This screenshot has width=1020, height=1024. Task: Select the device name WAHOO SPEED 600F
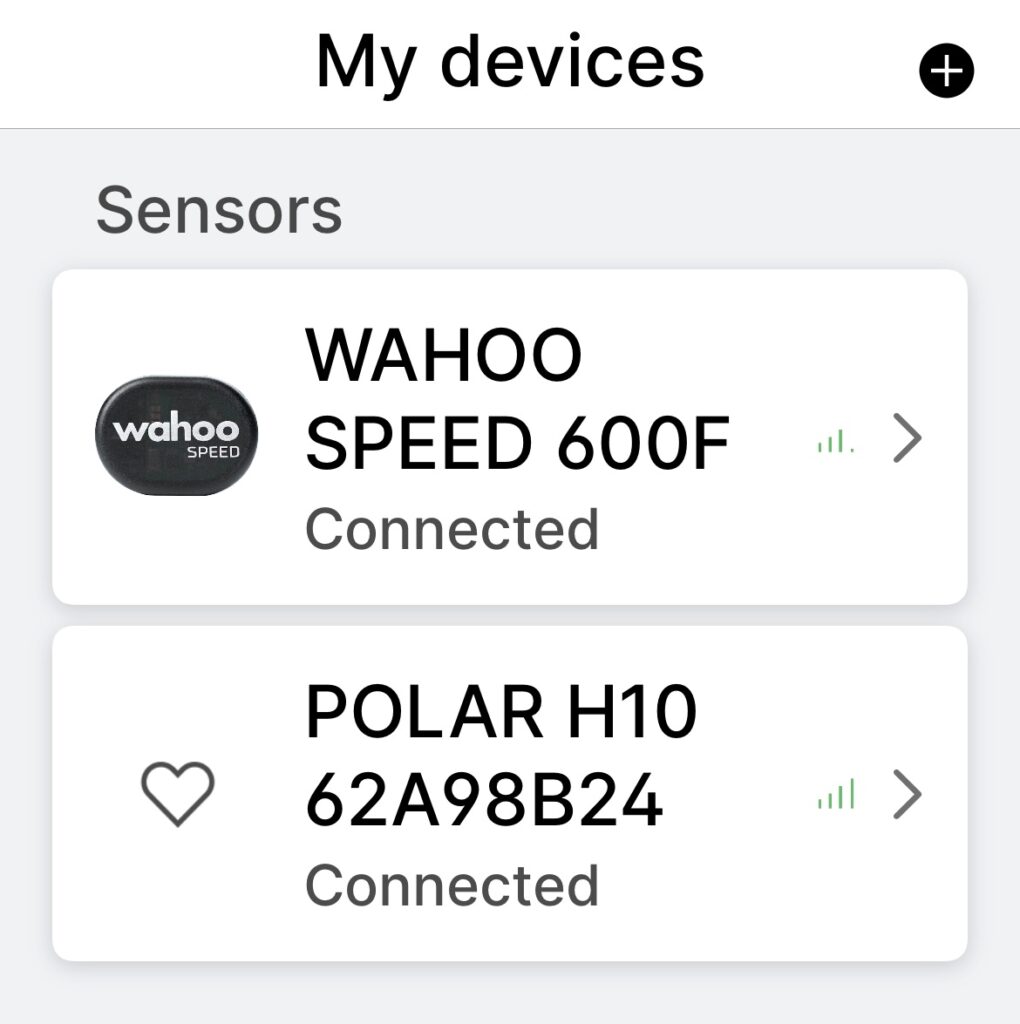click(x=516, y=395)
